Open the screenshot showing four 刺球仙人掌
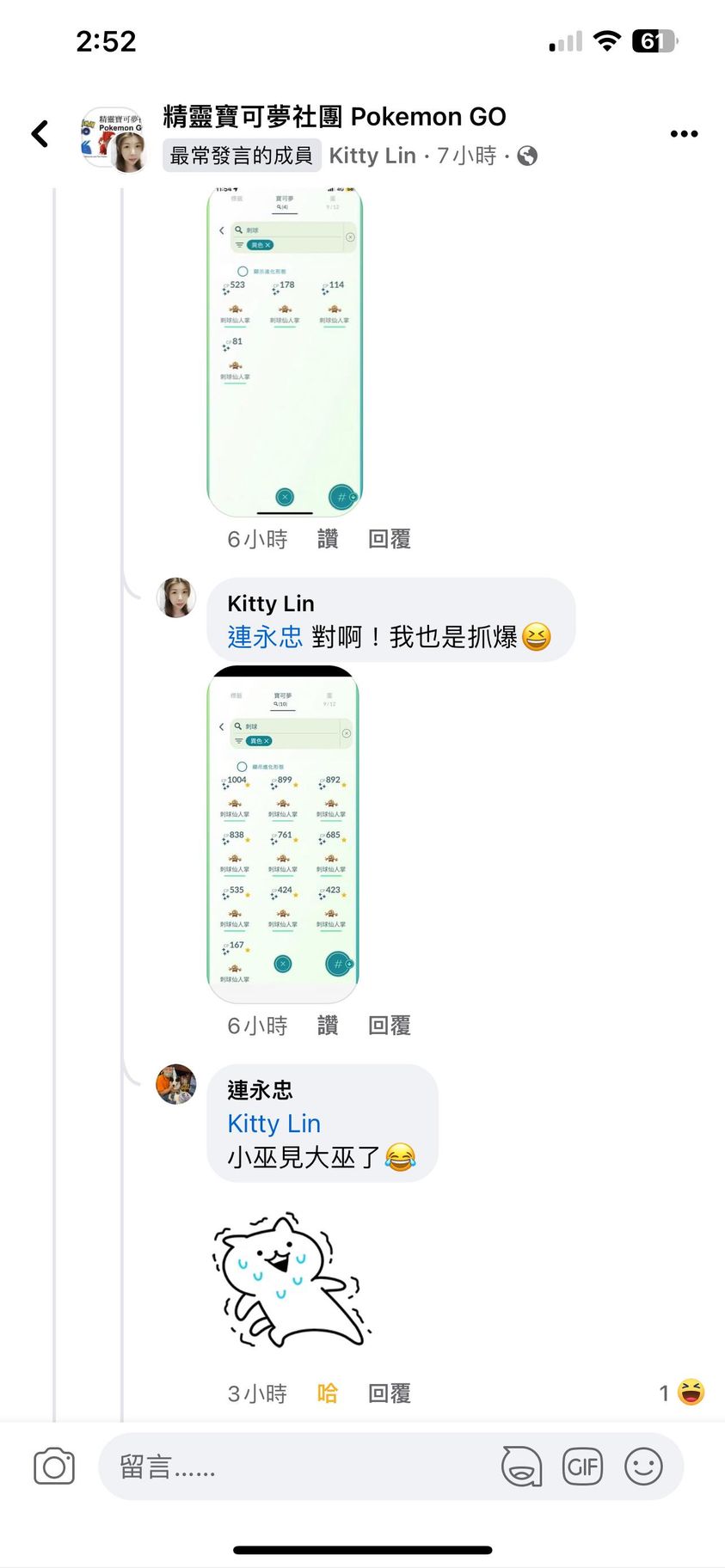 pos(285,351)
